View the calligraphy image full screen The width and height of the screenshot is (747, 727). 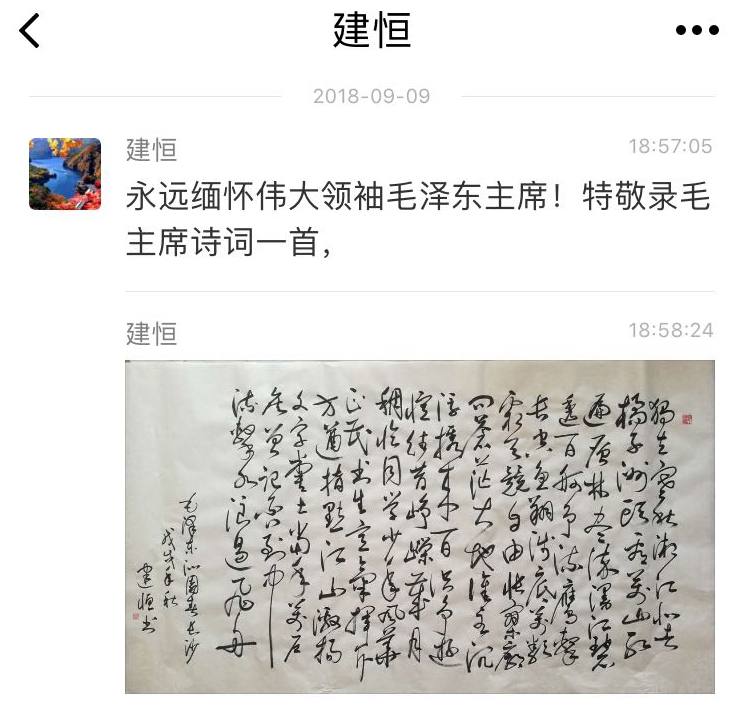click(x=419, y=526)
